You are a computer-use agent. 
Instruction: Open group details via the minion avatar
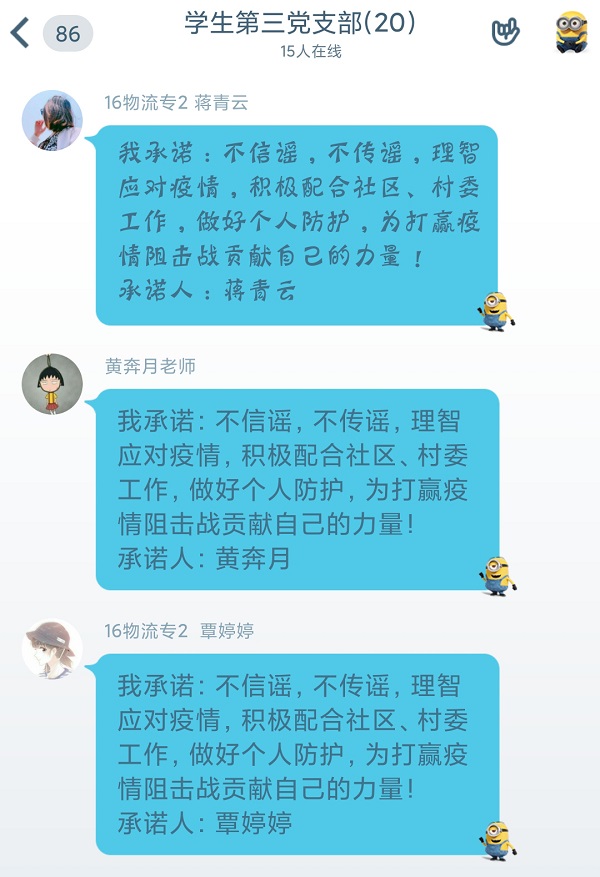pyautogui.click(x=571, y=32)
